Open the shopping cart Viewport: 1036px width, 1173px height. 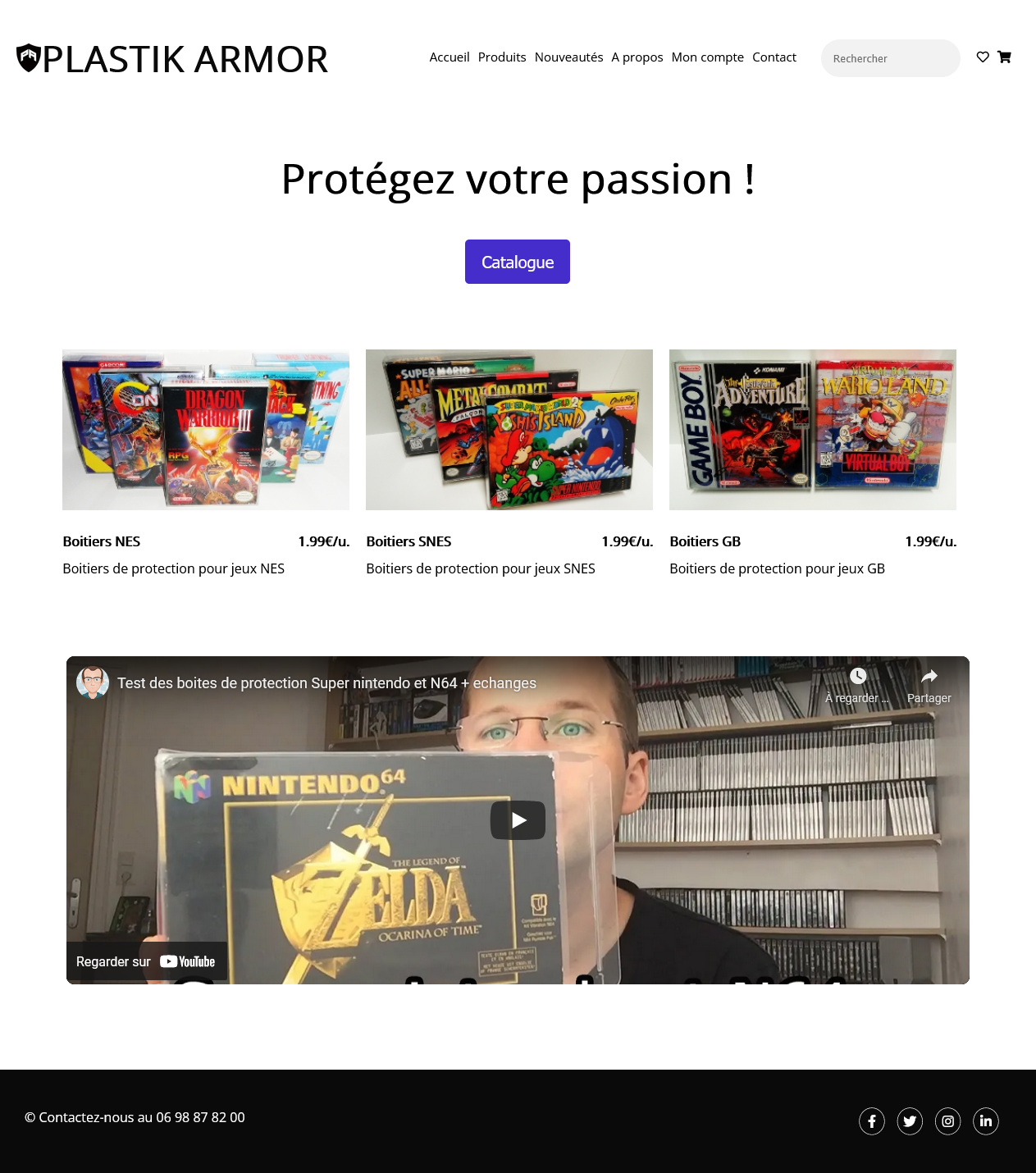[x=1004, y=57]
